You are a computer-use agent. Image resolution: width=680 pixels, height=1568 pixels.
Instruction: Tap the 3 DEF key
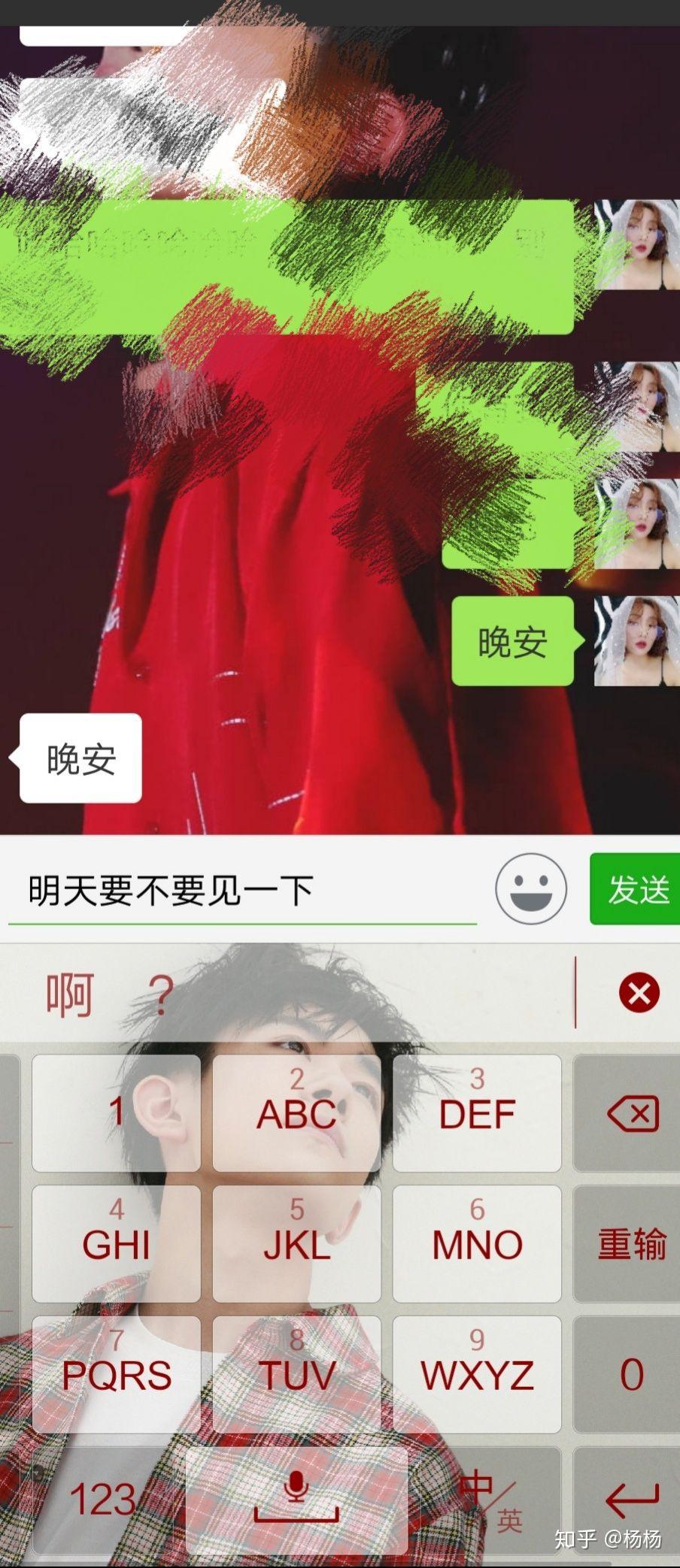[477, 1113]
